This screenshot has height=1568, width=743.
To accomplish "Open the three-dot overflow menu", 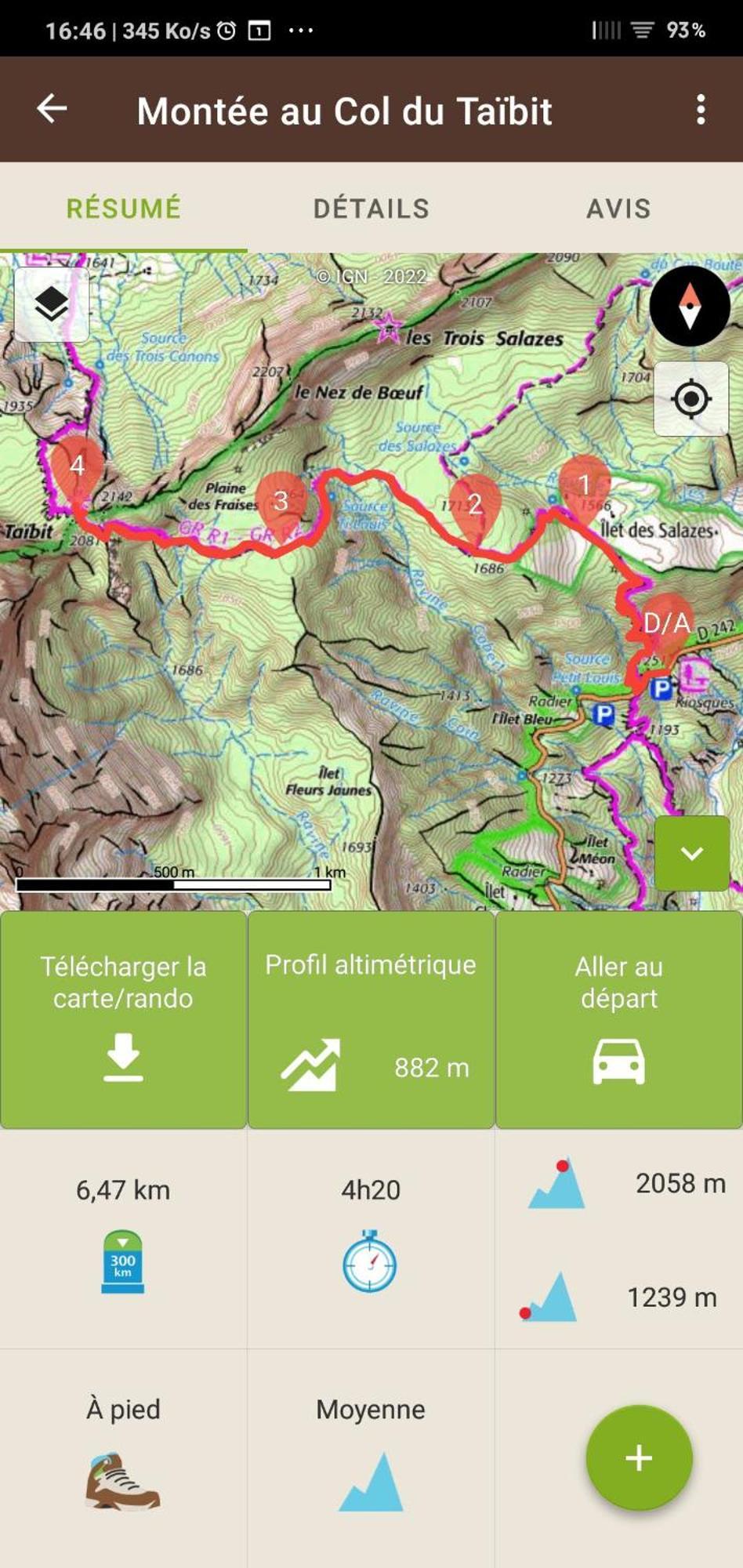I will tap(701, 110).
